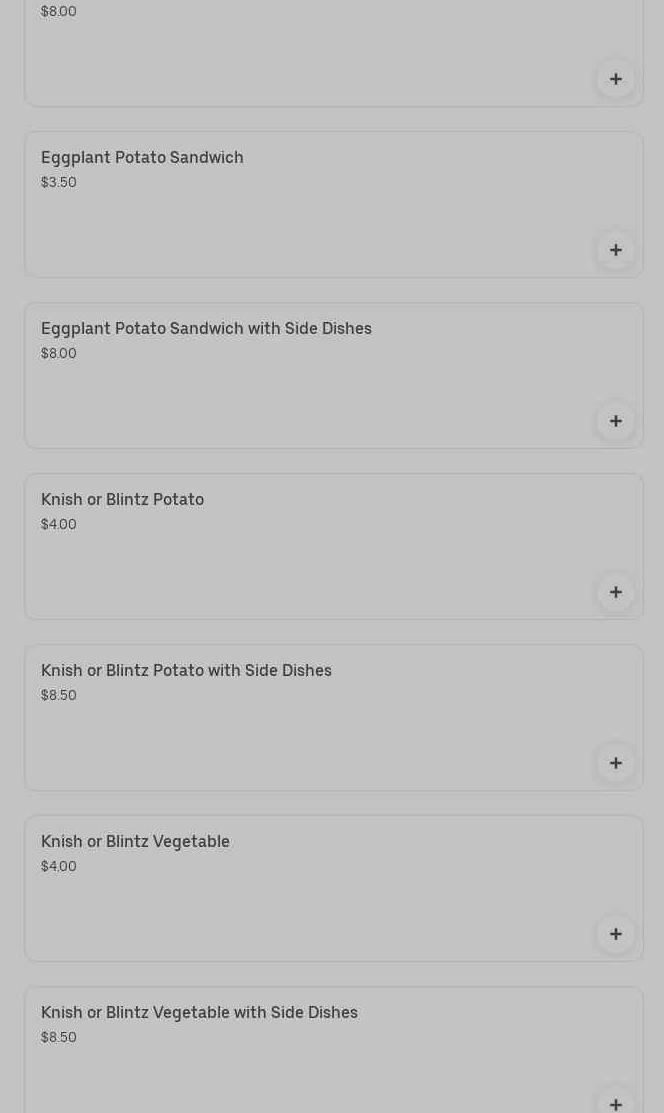
Task: Open Knish or Blintz Potato with Side Dishes card
Action: tap(334, 718)
